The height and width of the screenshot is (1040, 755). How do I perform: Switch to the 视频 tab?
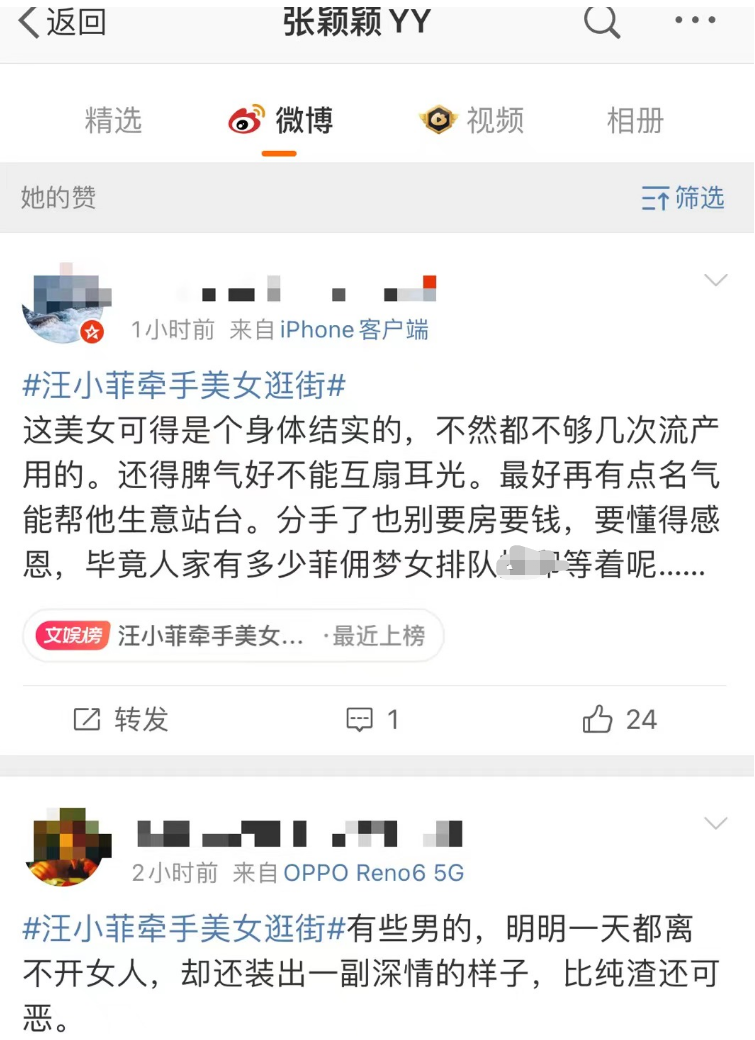(471, 121)
